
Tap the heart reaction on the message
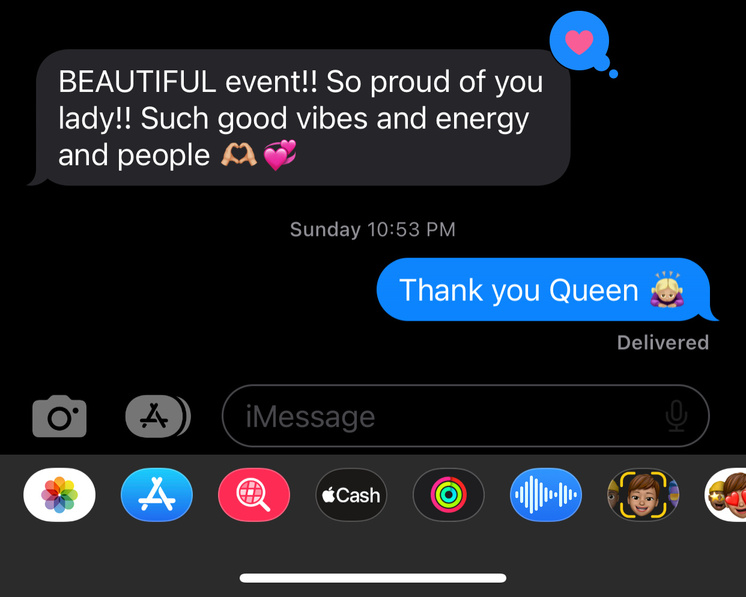(580, 41)
